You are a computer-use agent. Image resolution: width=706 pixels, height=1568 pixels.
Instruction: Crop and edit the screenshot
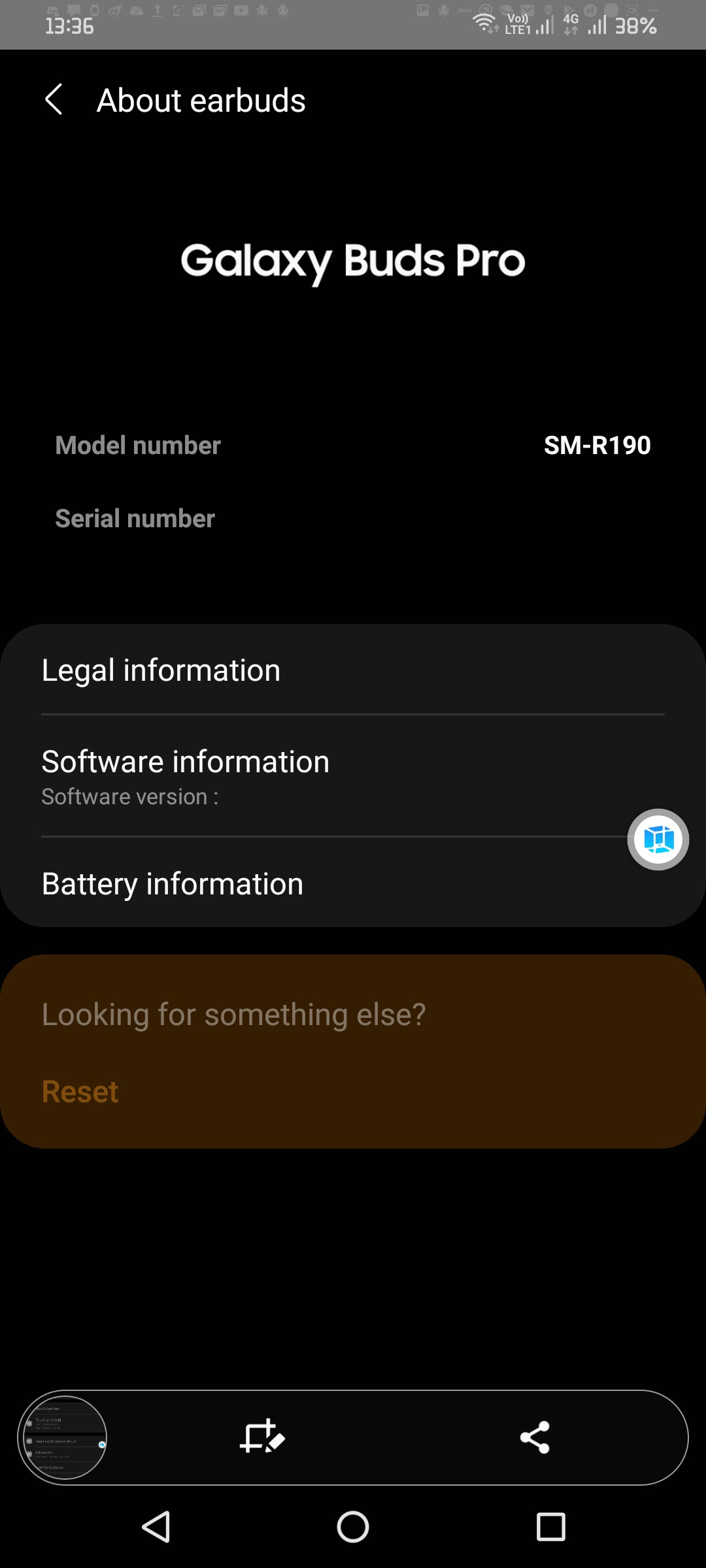262,1437
